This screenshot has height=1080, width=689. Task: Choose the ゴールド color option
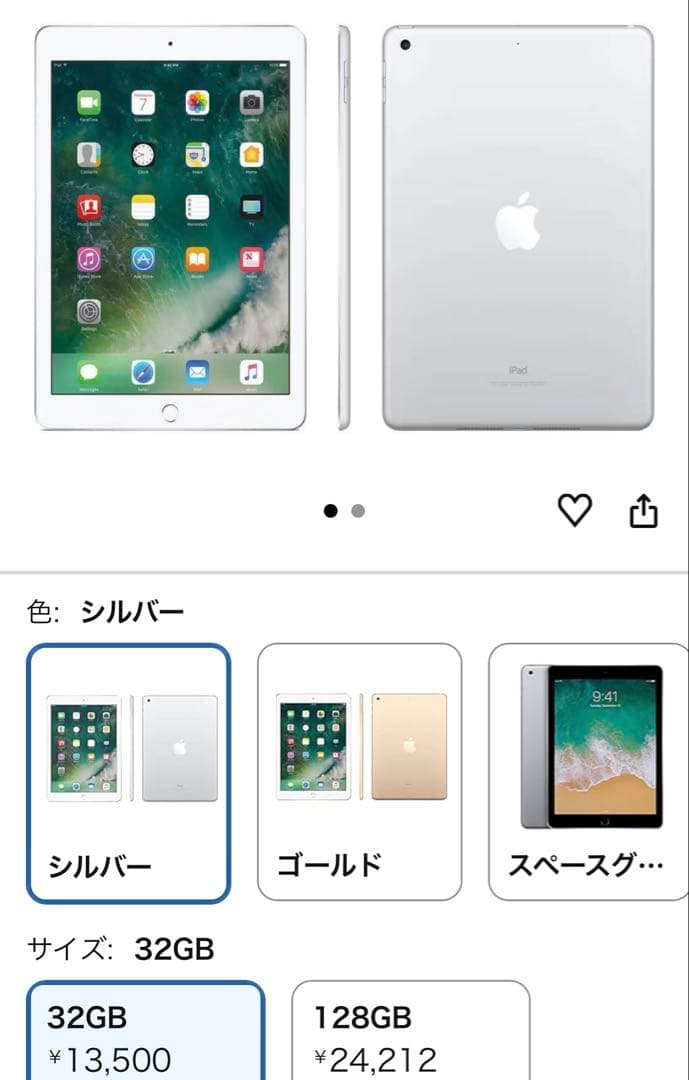pyautogui.click(x=360, y=772)
